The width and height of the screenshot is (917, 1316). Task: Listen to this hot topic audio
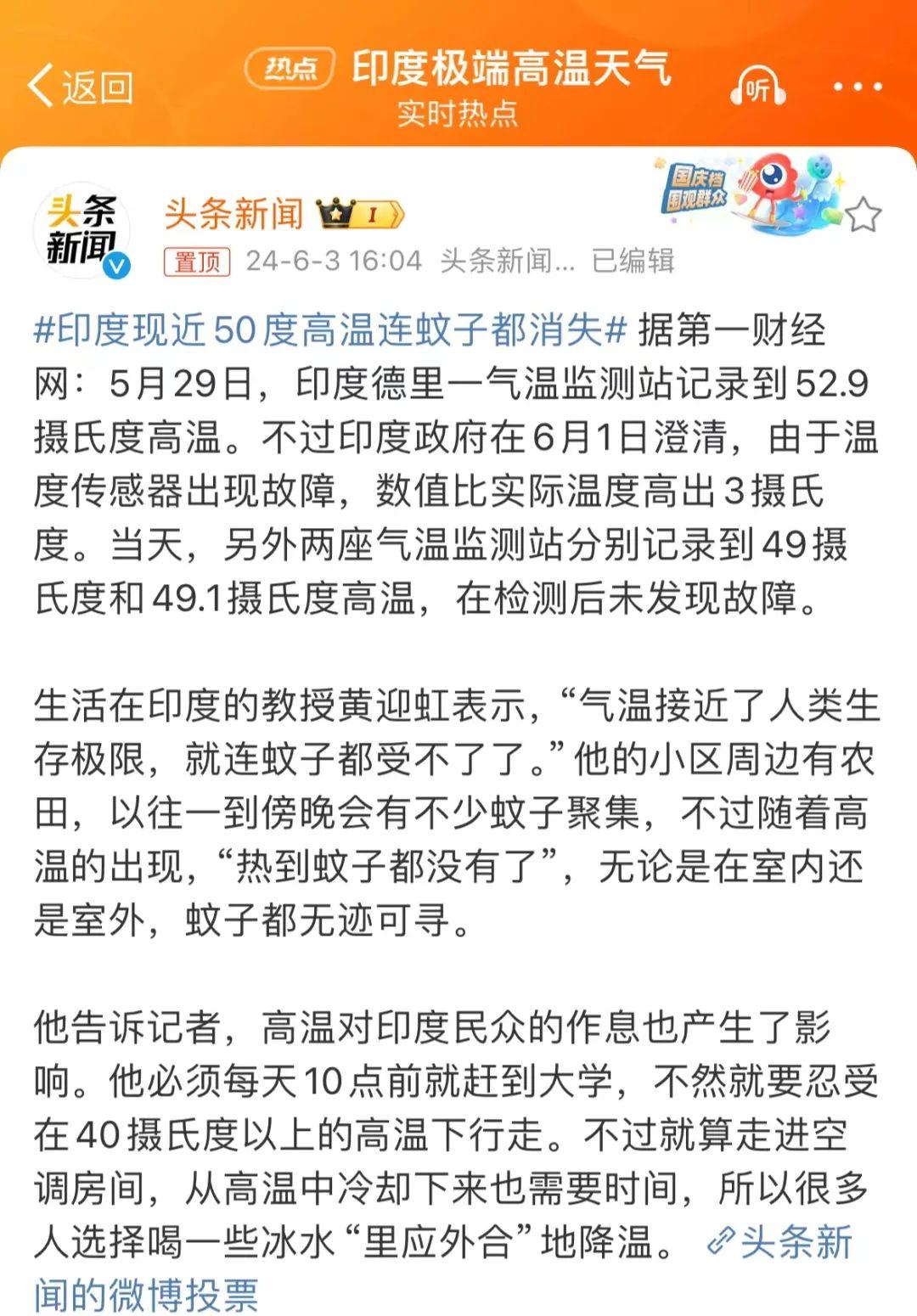(757, 87)
